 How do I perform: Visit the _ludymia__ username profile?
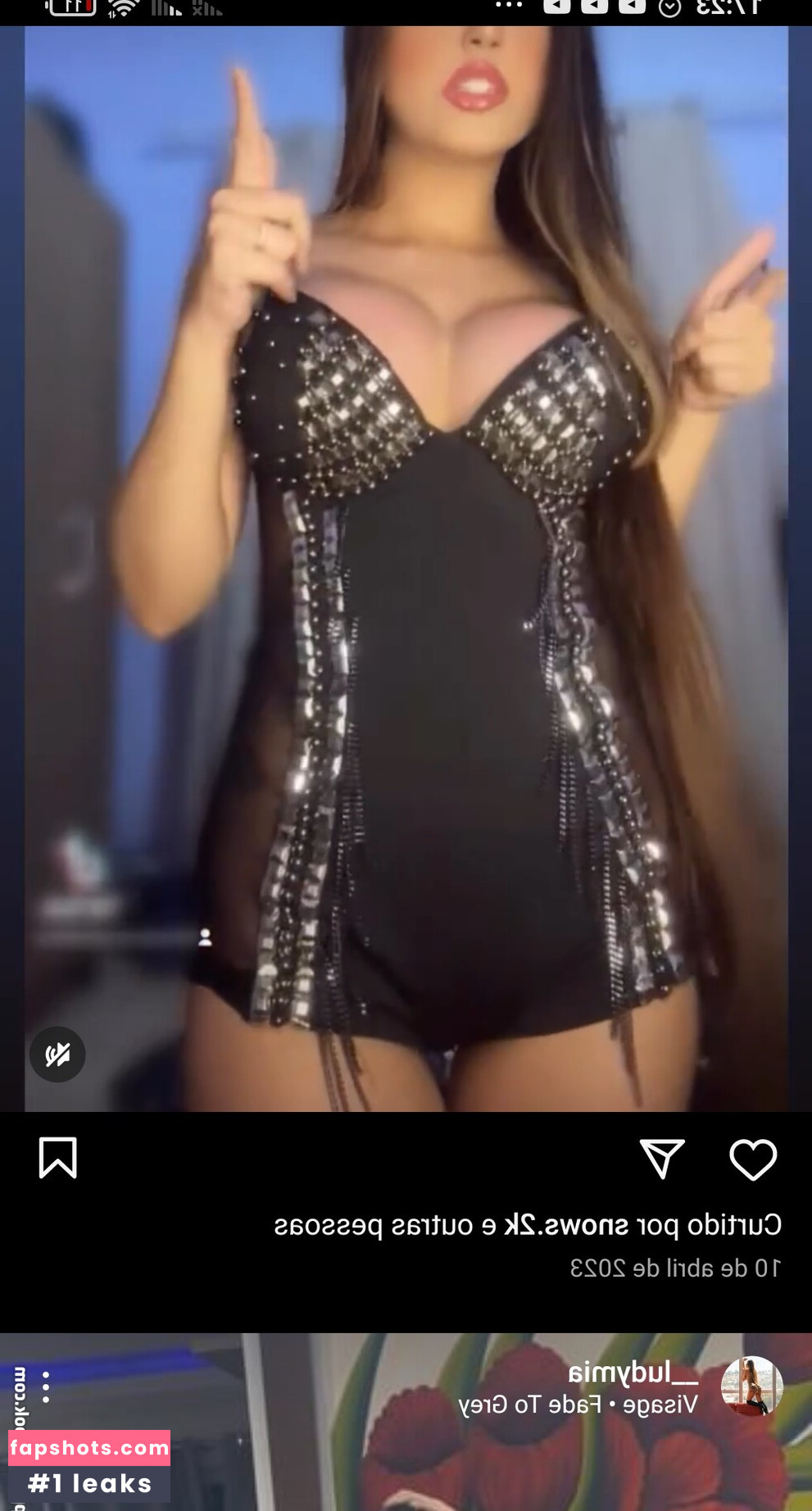point(635,1373)
